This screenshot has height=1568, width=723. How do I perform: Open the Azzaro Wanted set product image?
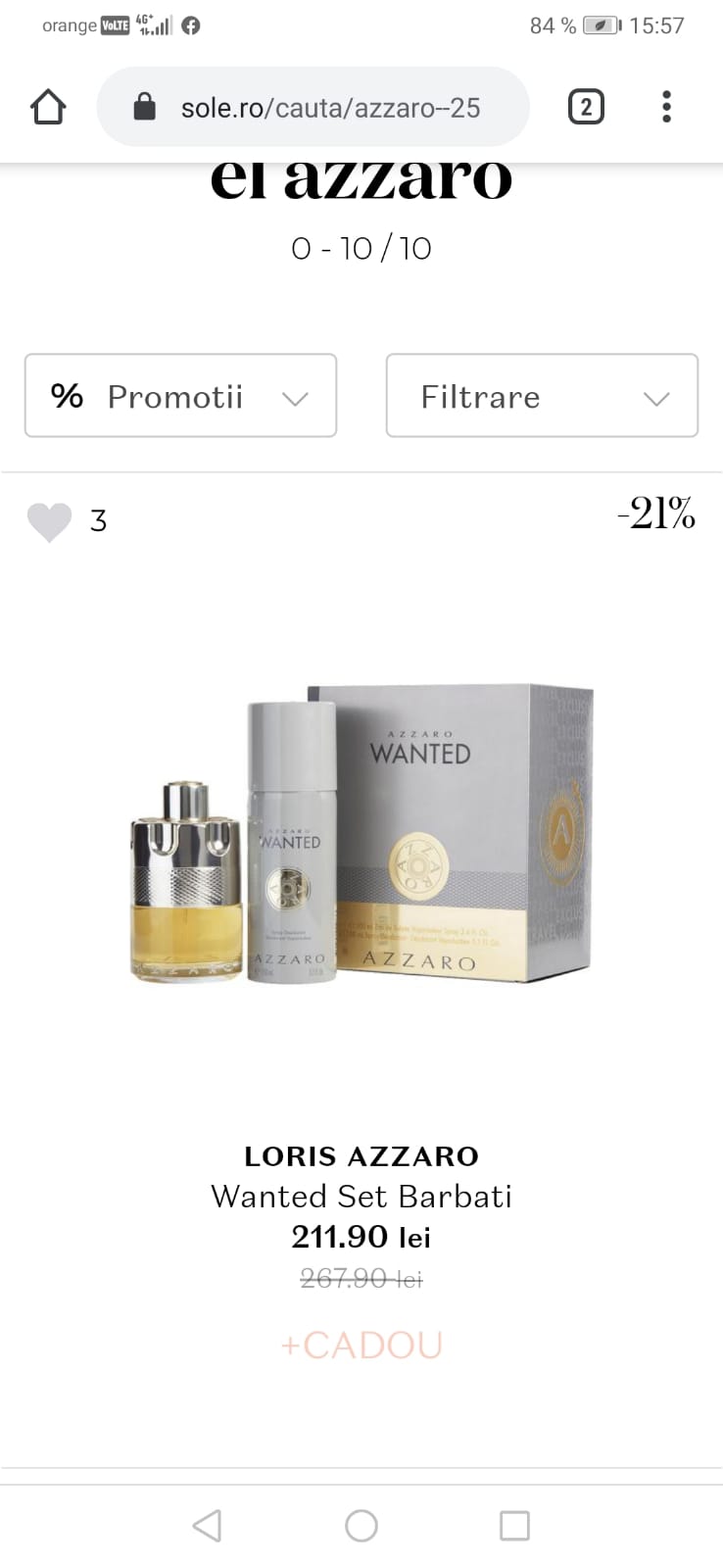361,833
